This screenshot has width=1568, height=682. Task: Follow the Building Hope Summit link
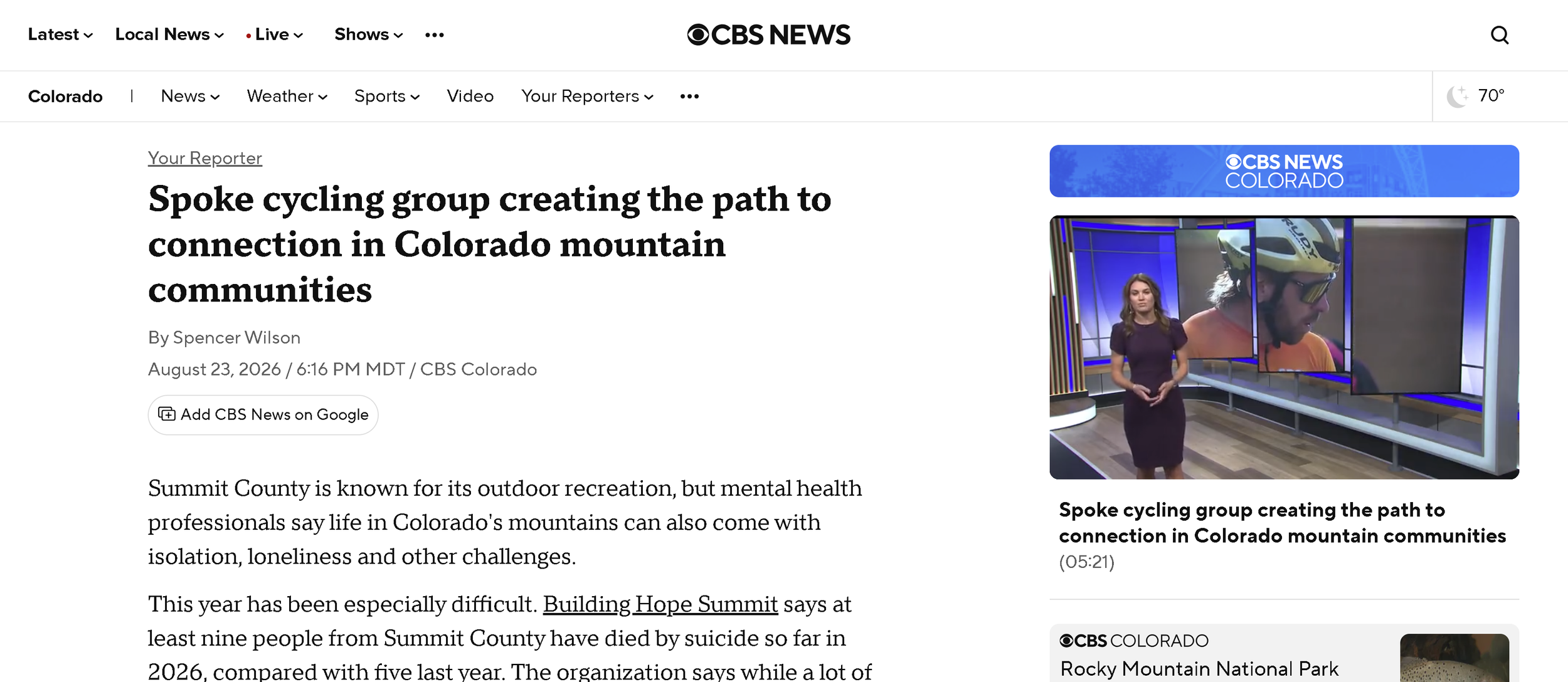tap(660, 604)
